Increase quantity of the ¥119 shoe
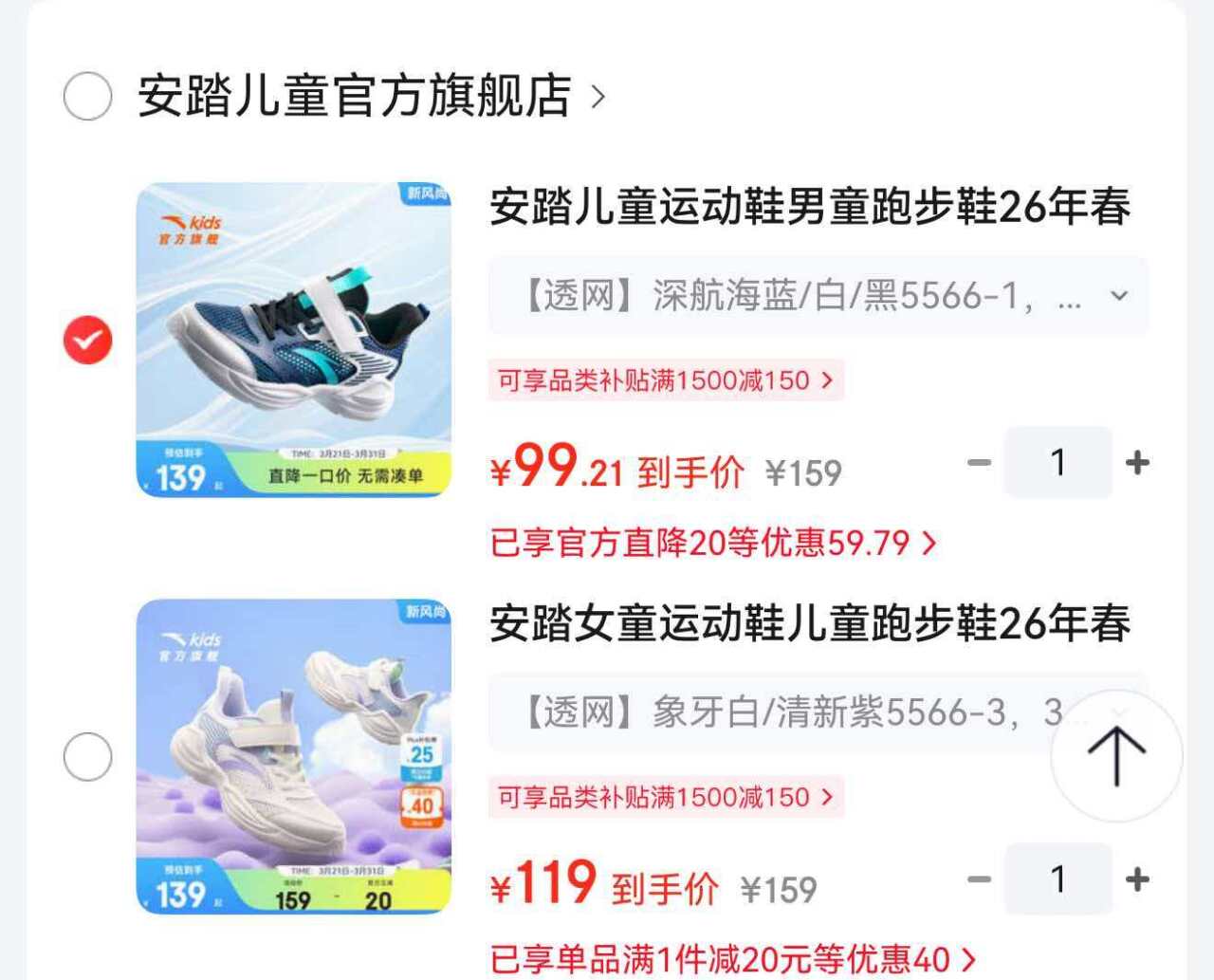Image resolution: width=1214 pixels, height=980 pixels. pos(1137,879)
